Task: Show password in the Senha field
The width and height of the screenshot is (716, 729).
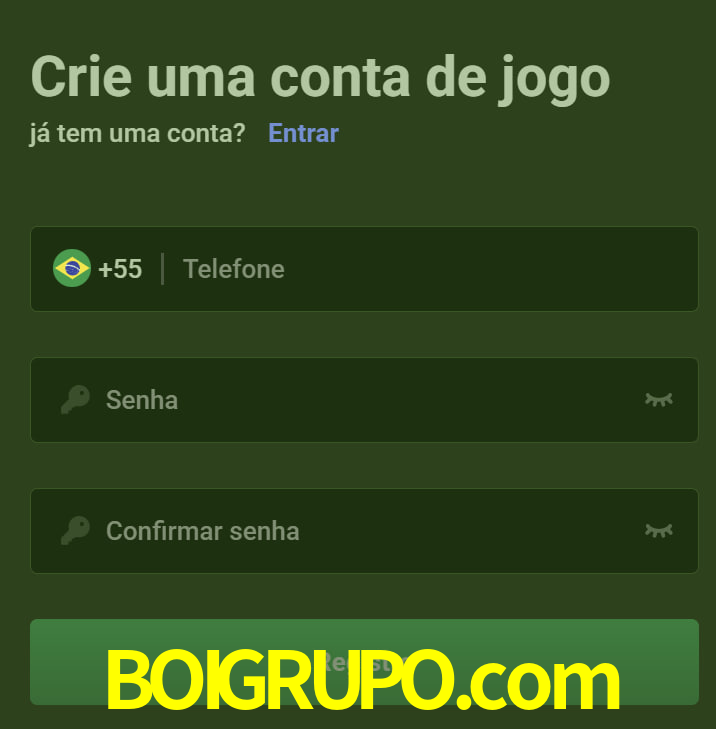Action: click(x=658, y=400)
